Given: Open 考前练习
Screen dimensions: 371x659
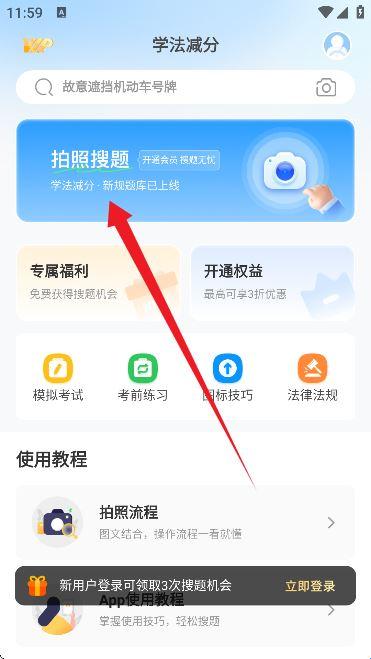Looking at the screenshot, I should point(143,377).
